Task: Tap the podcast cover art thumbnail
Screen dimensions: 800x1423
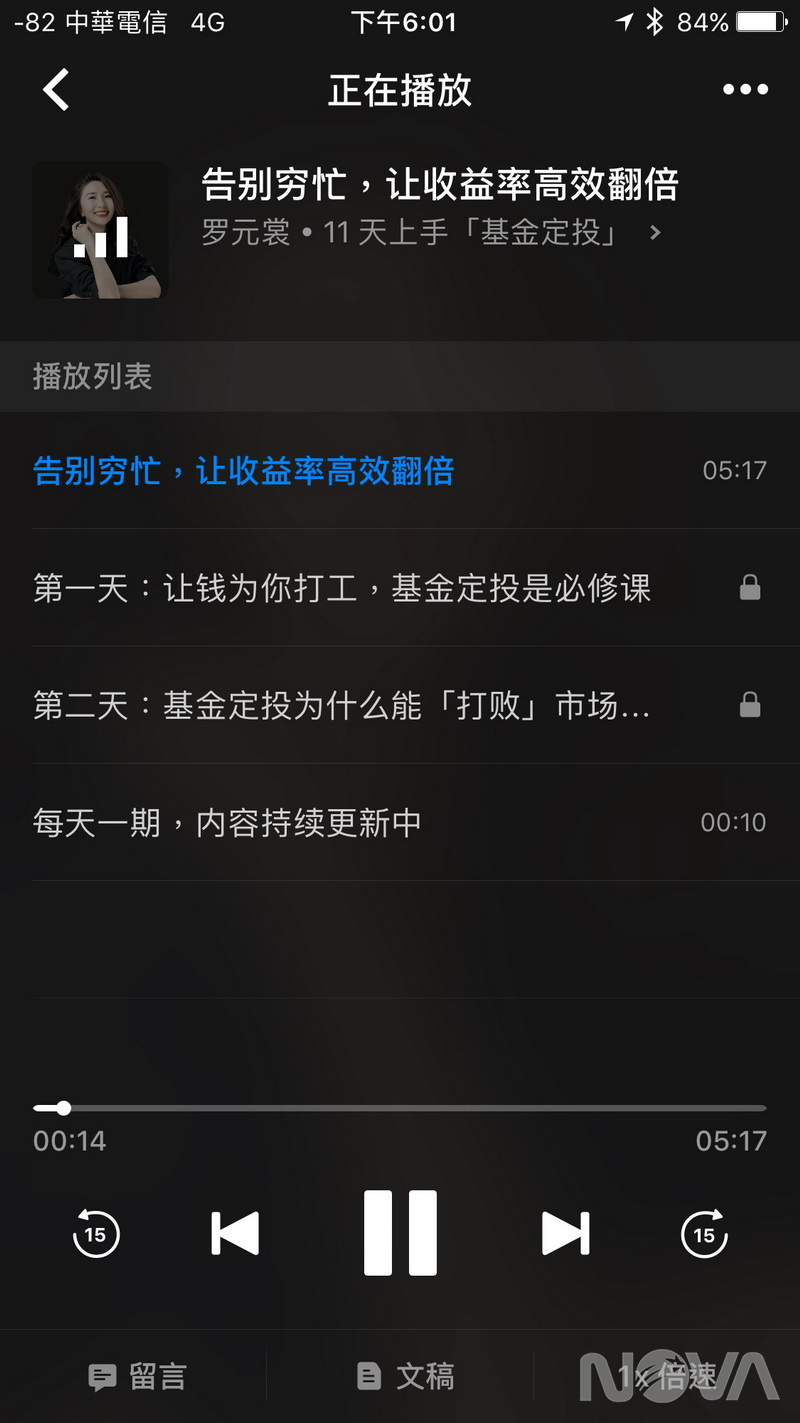Action: pos(100,231)
